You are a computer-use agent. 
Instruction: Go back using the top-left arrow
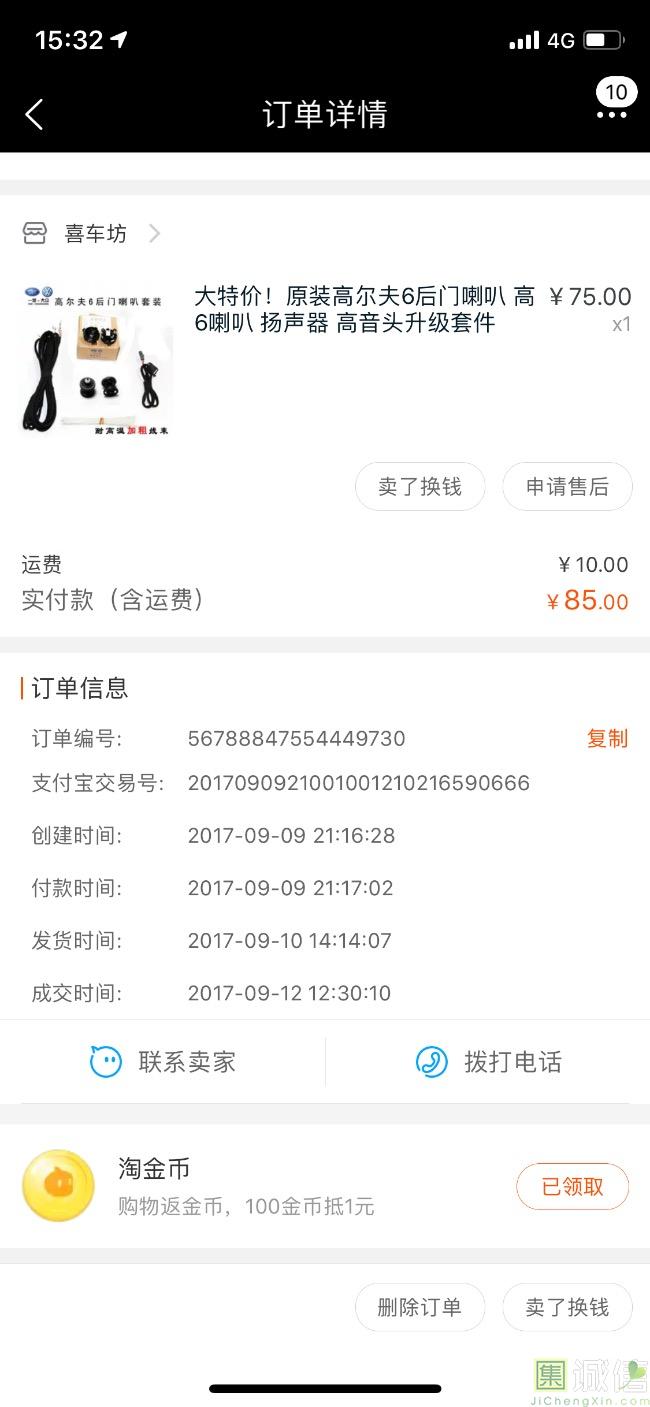(x=34, y=114)
